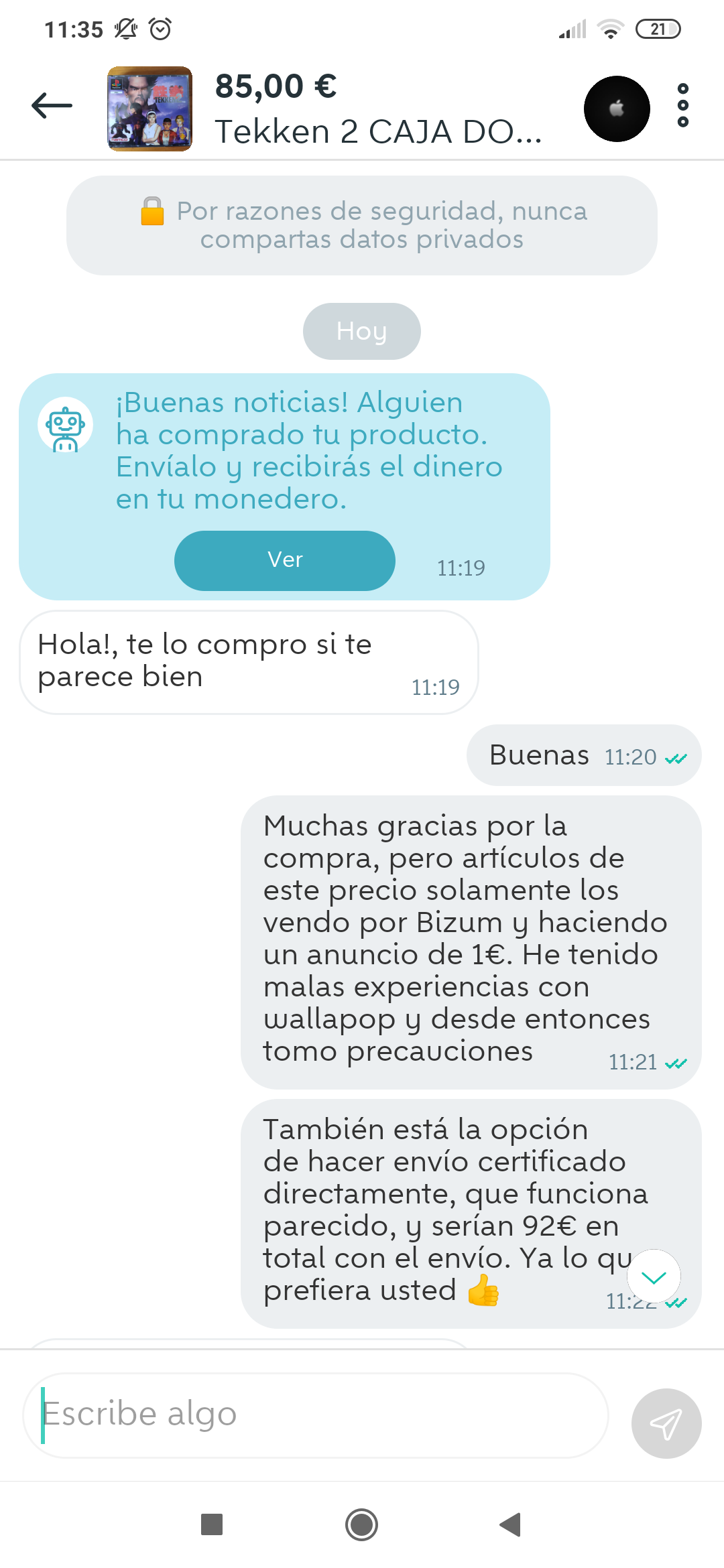Open recent apps from the navigation bar

212,1524
